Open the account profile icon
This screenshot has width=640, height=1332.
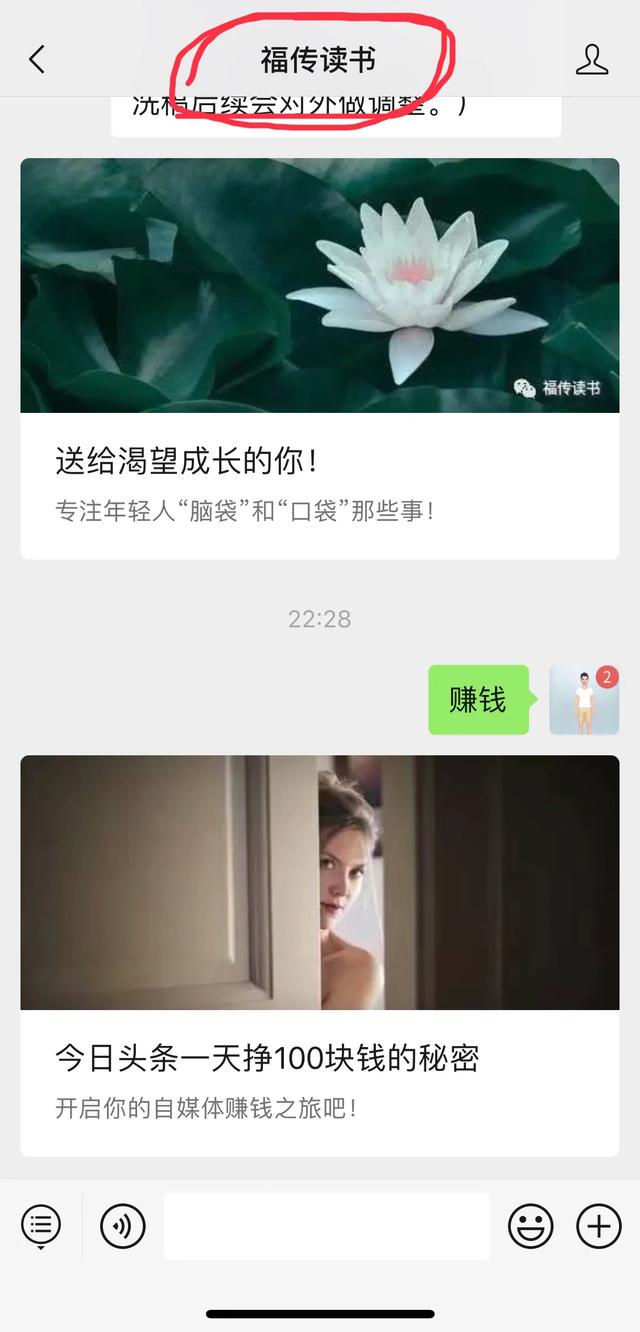(x=592, y=60)
